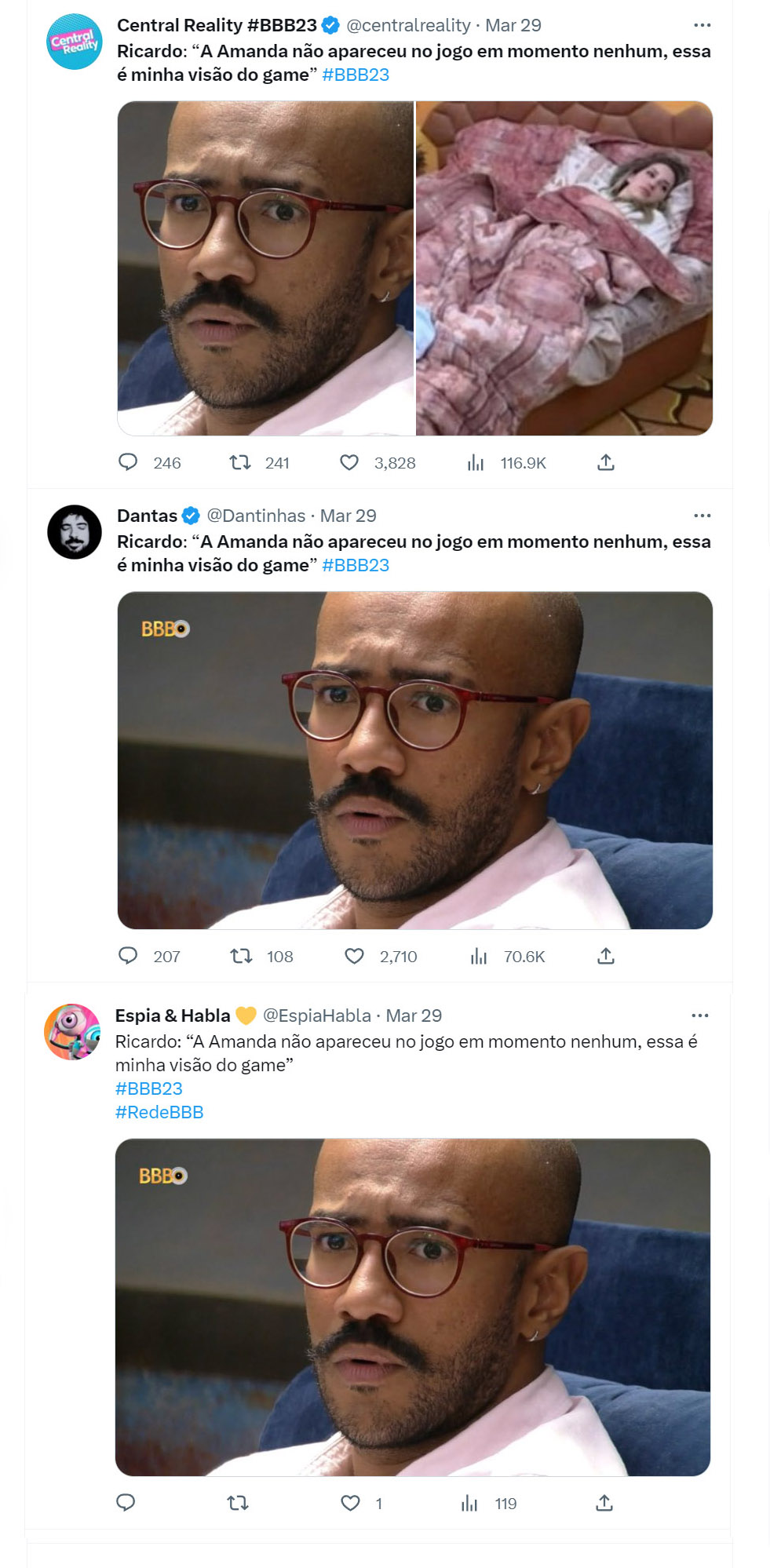The height and width of the screenshot is (1568, 770).
Task: Visit the Dantas profile avatar
Action: [75, 531]
